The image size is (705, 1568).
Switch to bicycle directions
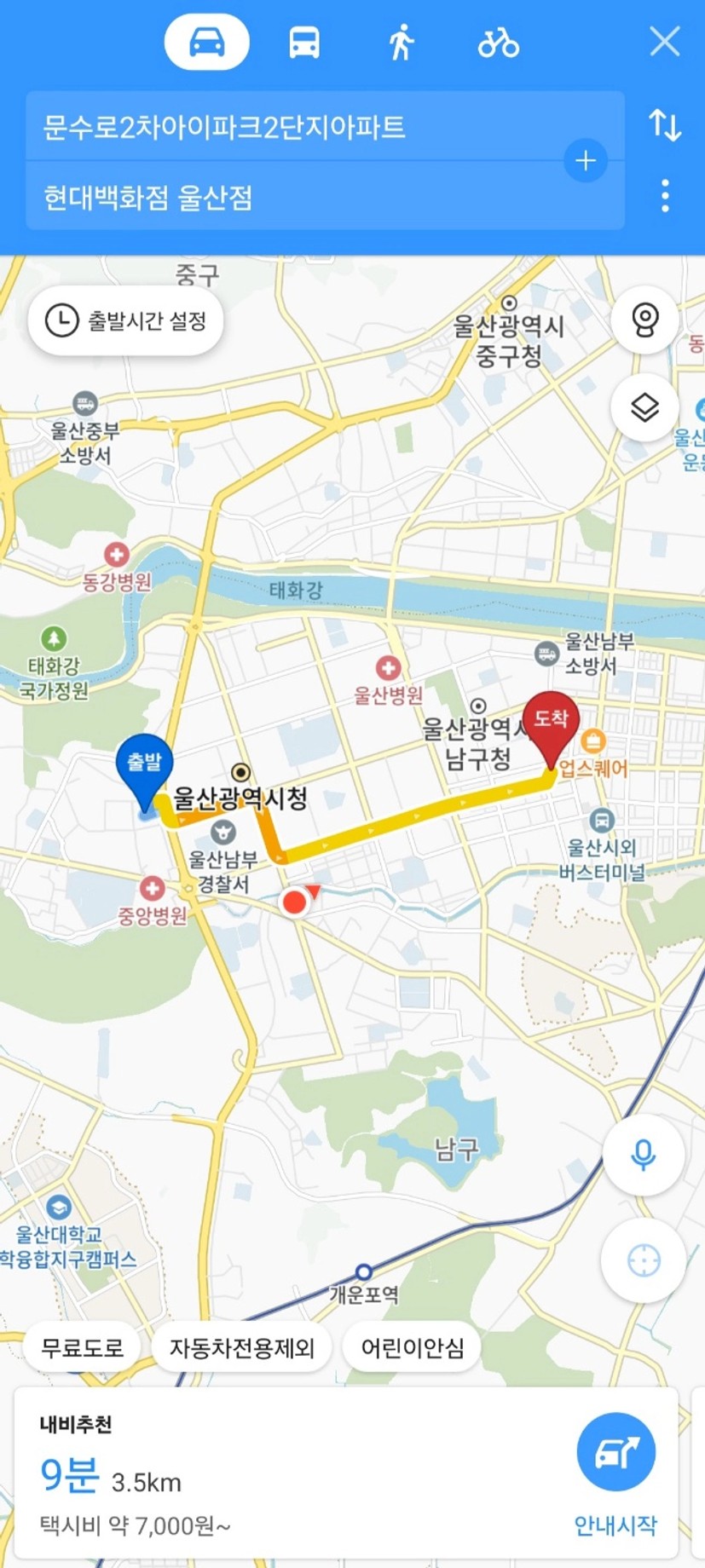coord(498,42)
